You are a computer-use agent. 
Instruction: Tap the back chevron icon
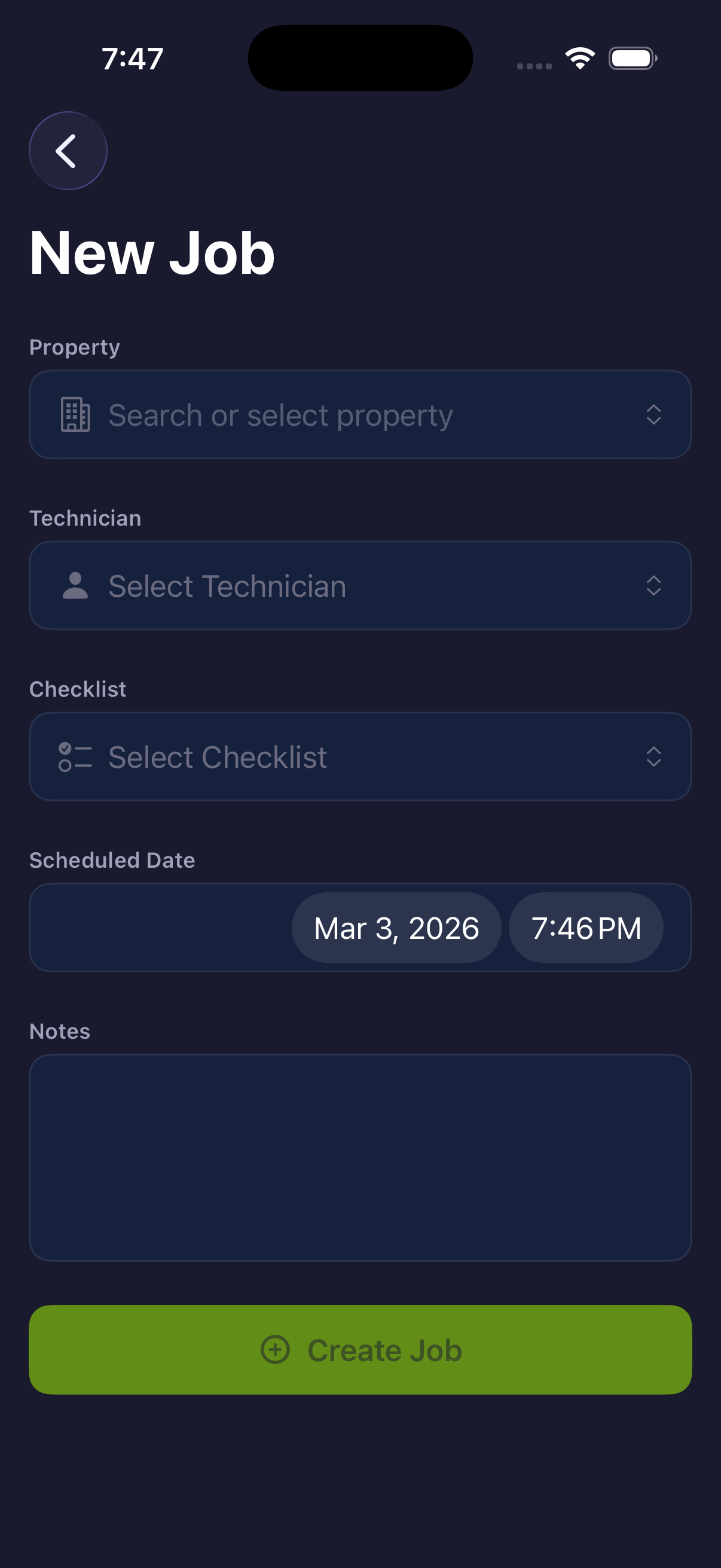click(x=68, y=150)
